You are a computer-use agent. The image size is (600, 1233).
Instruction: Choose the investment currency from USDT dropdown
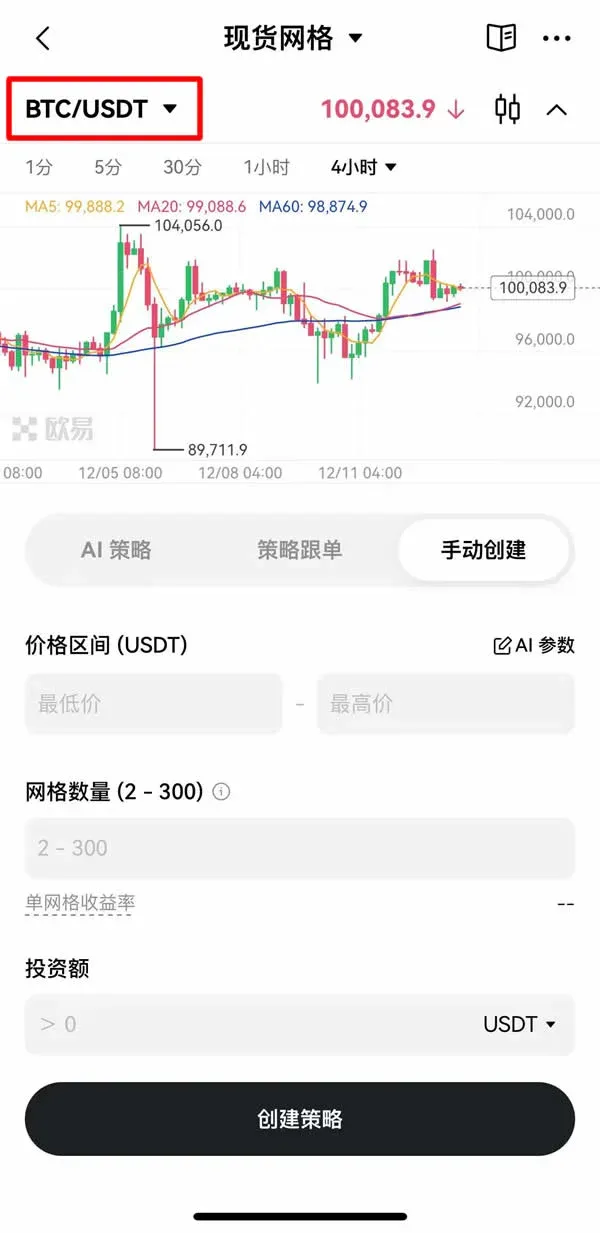point(519,1024)
